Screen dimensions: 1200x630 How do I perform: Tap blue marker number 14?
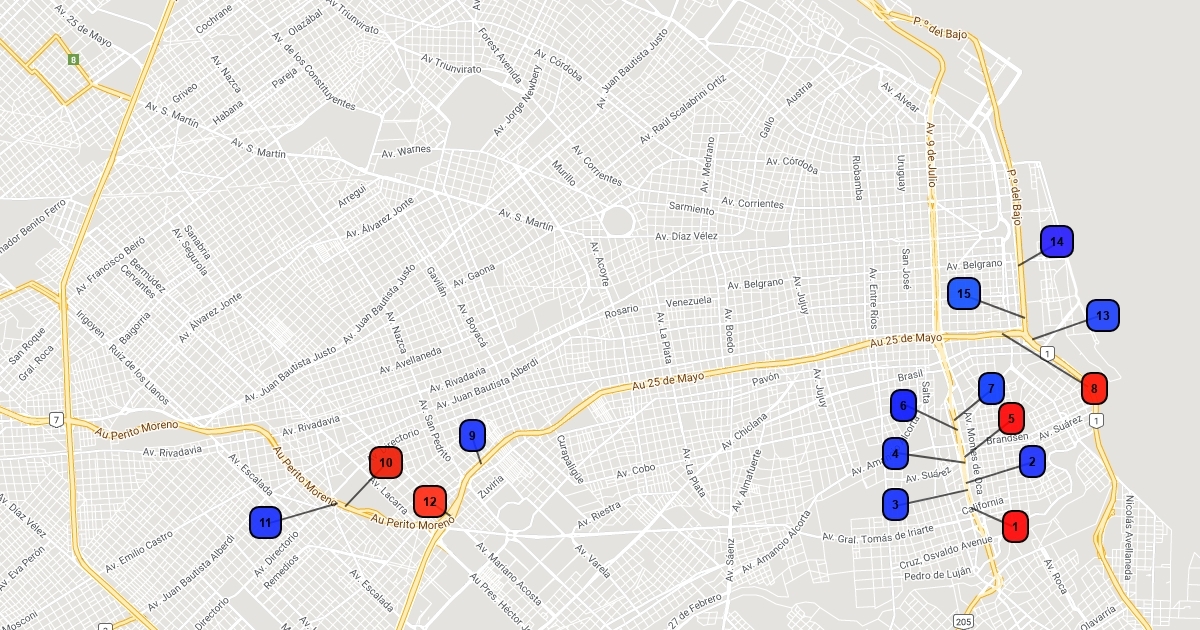[x=1056, y=242]
